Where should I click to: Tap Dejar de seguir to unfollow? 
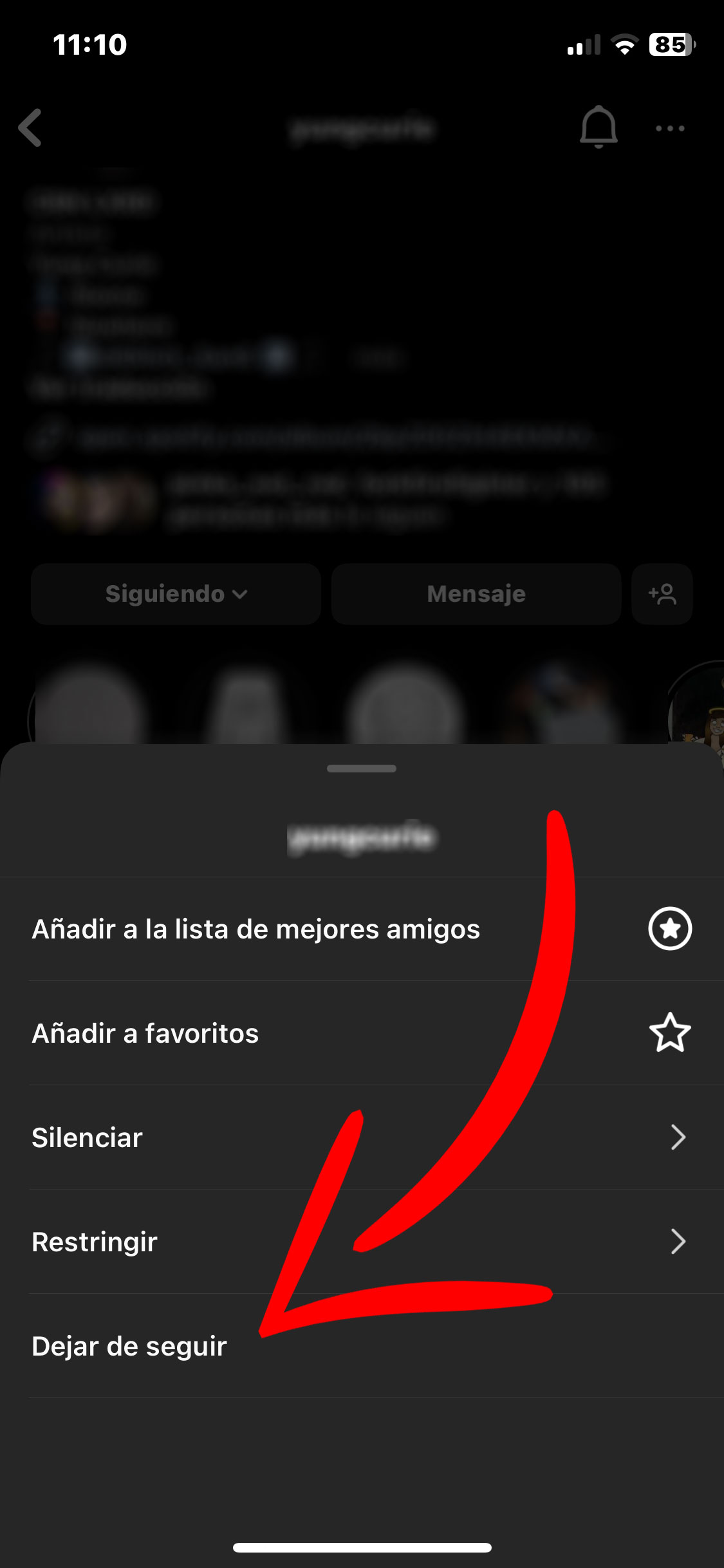[x=130, y=1346]
